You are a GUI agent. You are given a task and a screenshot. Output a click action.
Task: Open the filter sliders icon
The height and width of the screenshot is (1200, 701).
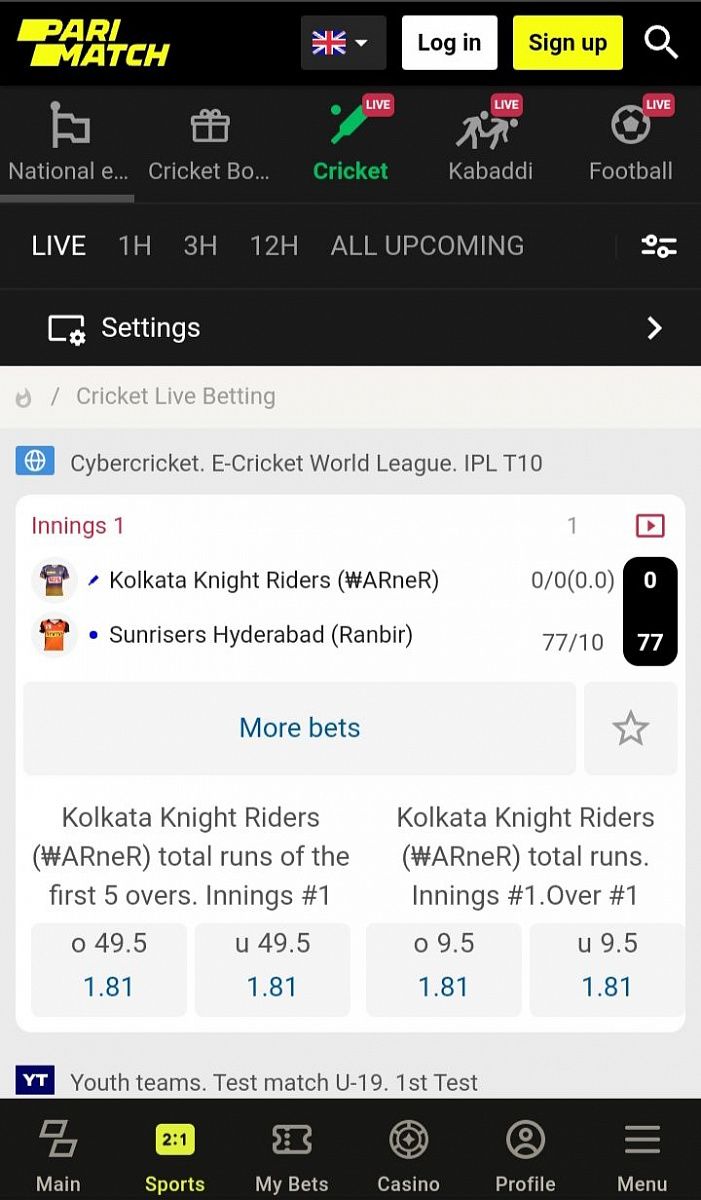point(659,246)
